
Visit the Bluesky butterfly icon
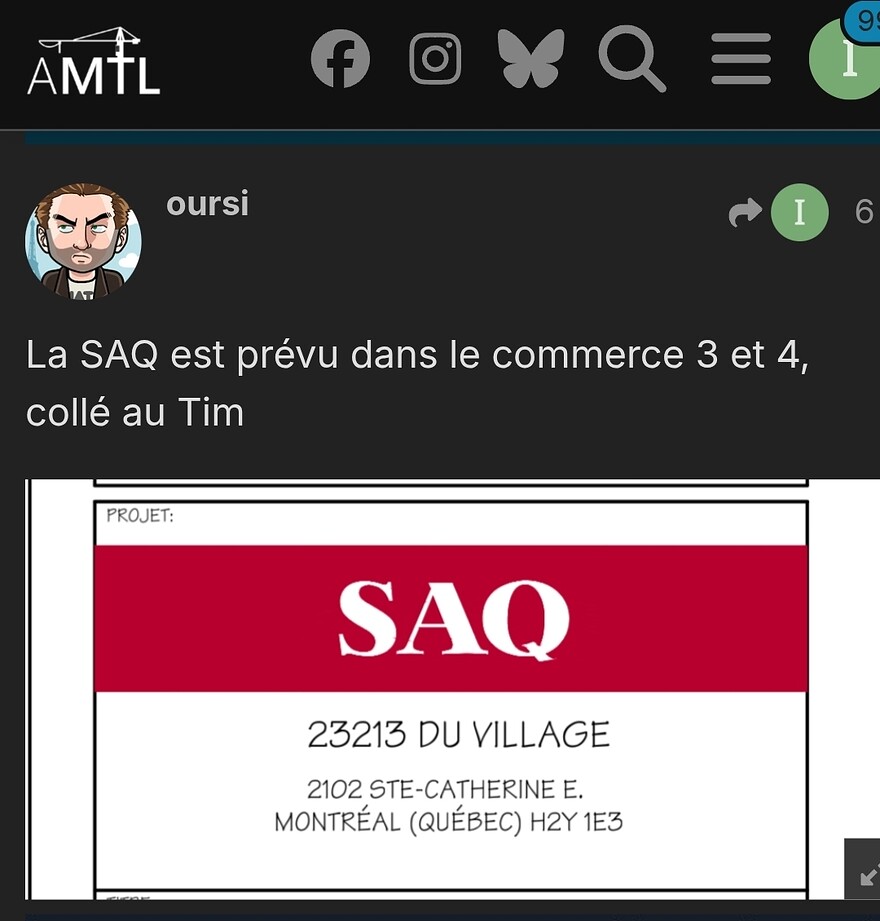[x=531, y=57]
